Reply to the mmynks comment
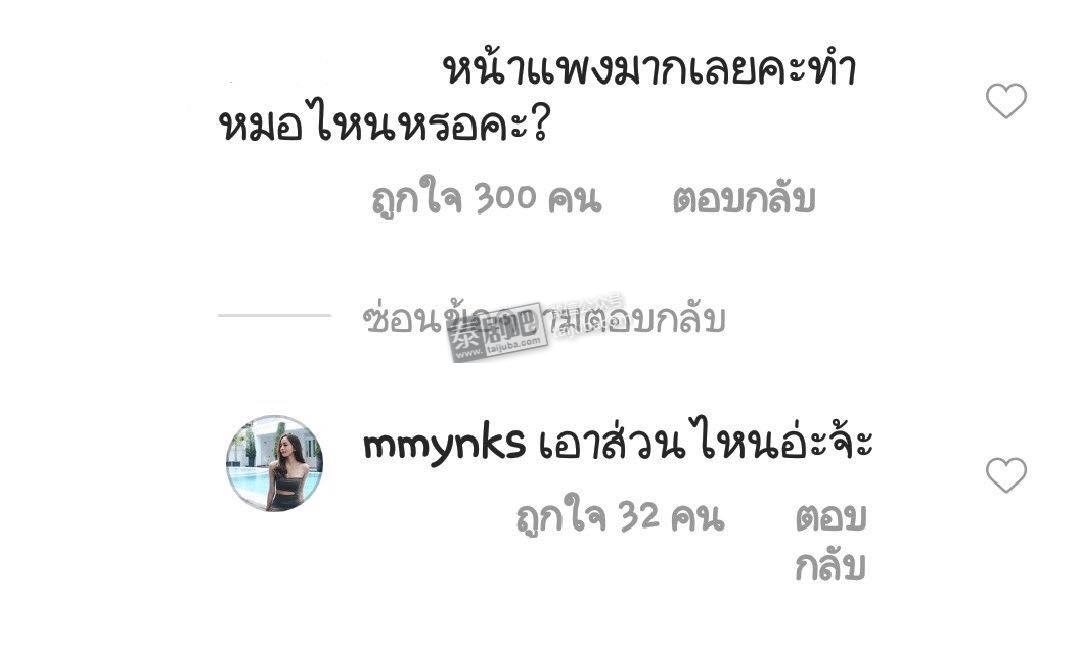Viewport: 1080px width, 654px height. click(830, 542)
